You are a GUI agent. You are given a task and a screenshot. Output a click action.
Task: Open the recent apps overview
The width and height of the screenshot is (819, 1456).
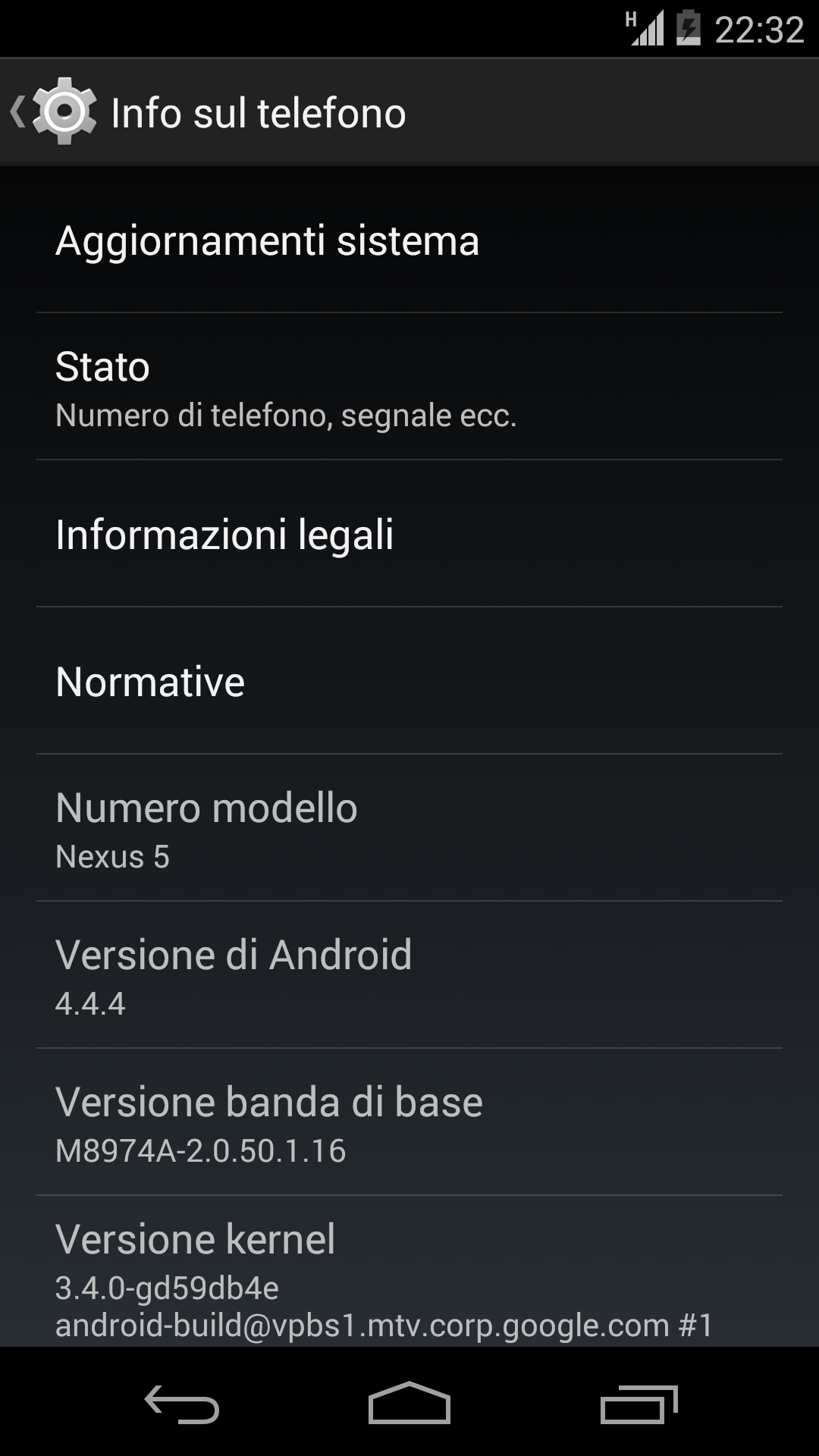[x=638, y=1403]
